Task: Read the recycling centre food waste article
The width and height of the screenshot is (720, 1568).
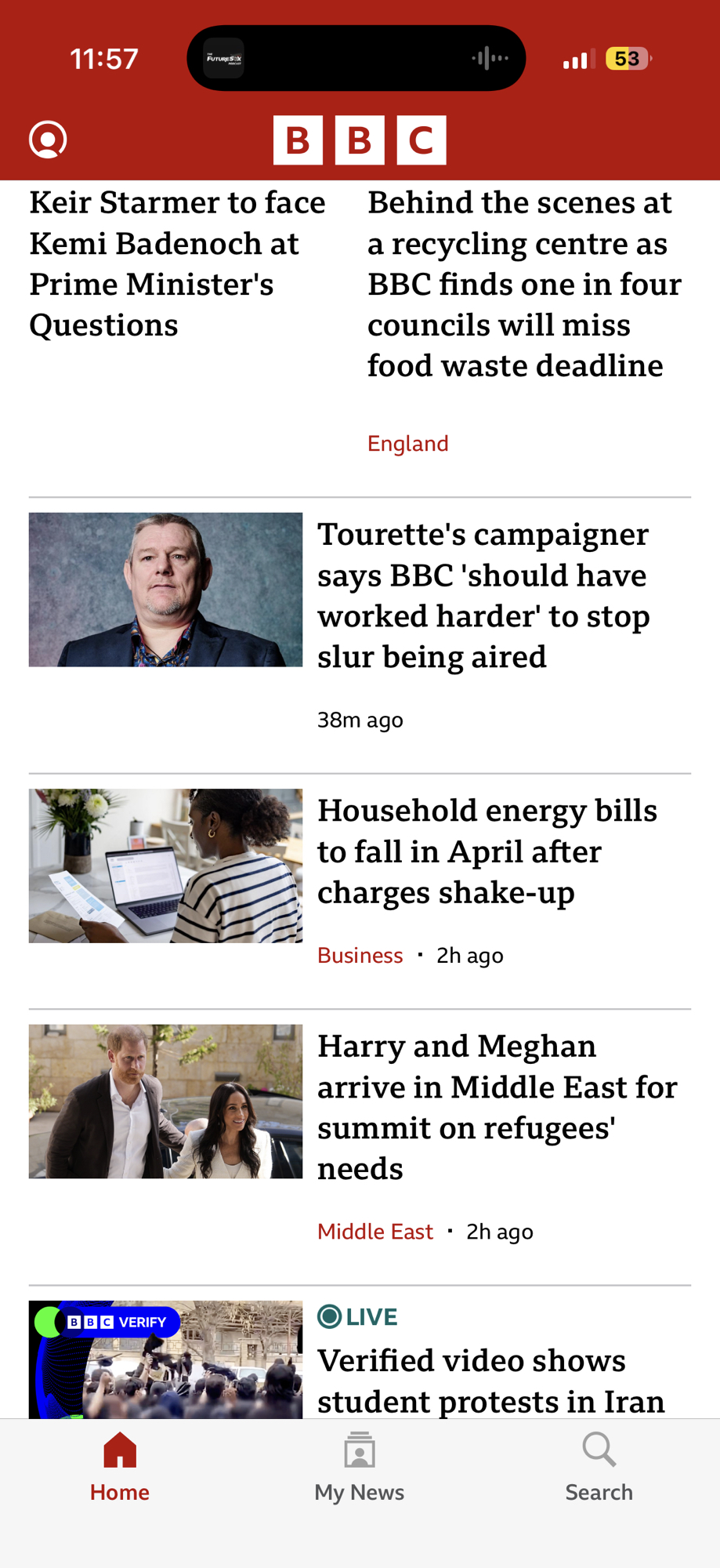Action: point(524,284)
